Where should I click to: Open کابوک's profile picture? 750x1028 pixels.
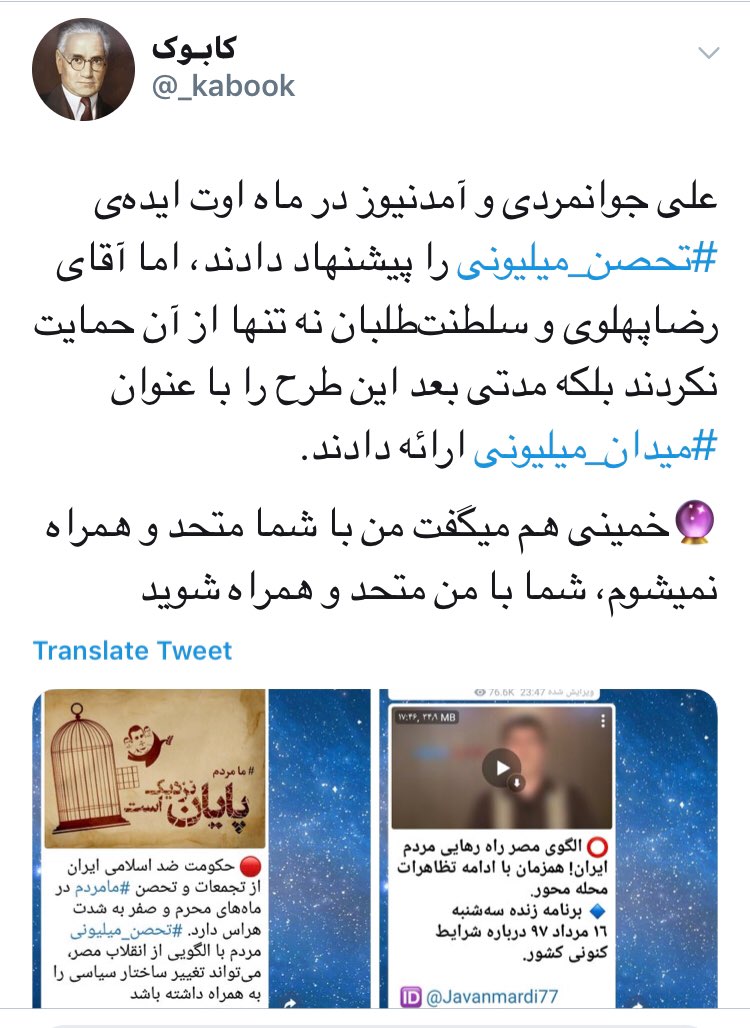click(83, 70)
